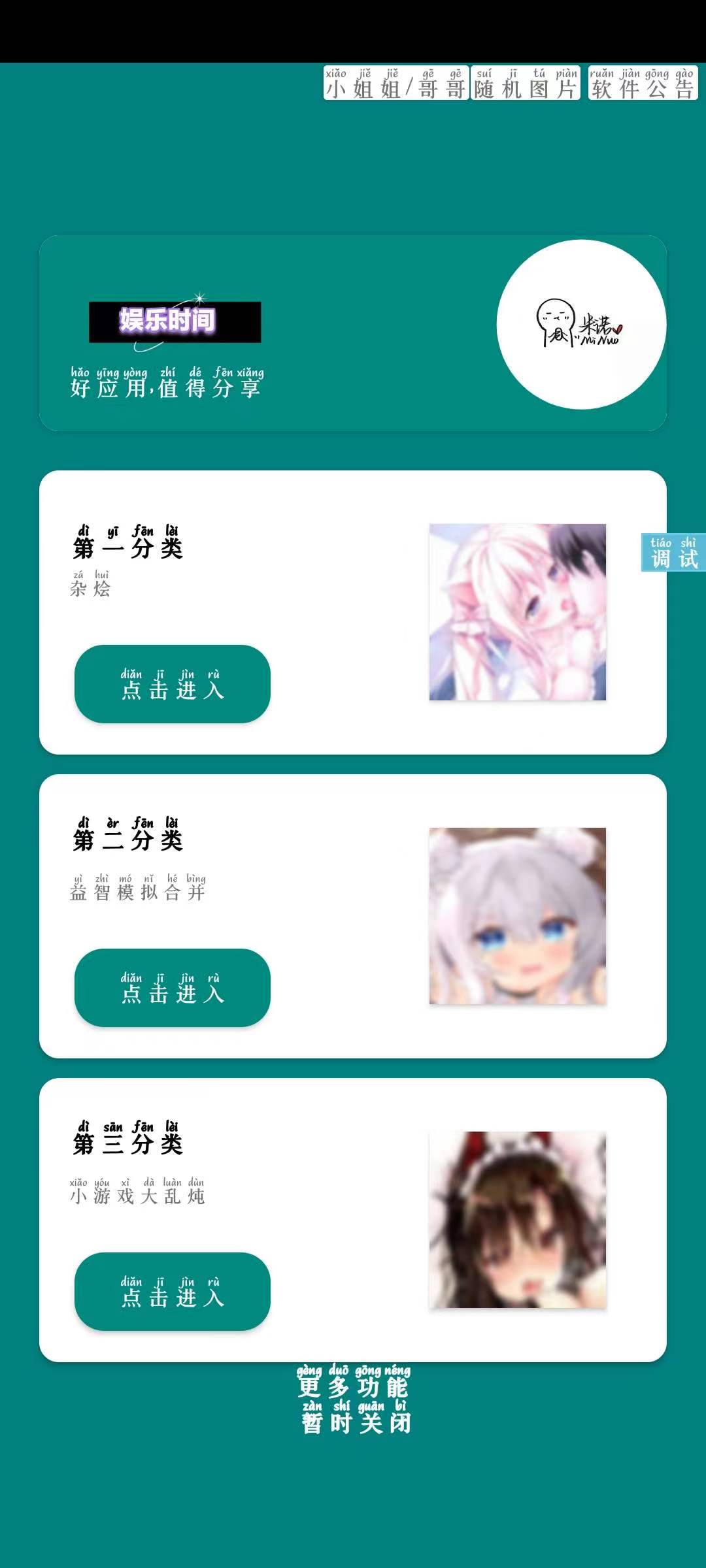Tap 点击进入 under 第一分类 杂烩
Image resolution: width=706 pixels, height=1568 pixels.
point(173,684)
